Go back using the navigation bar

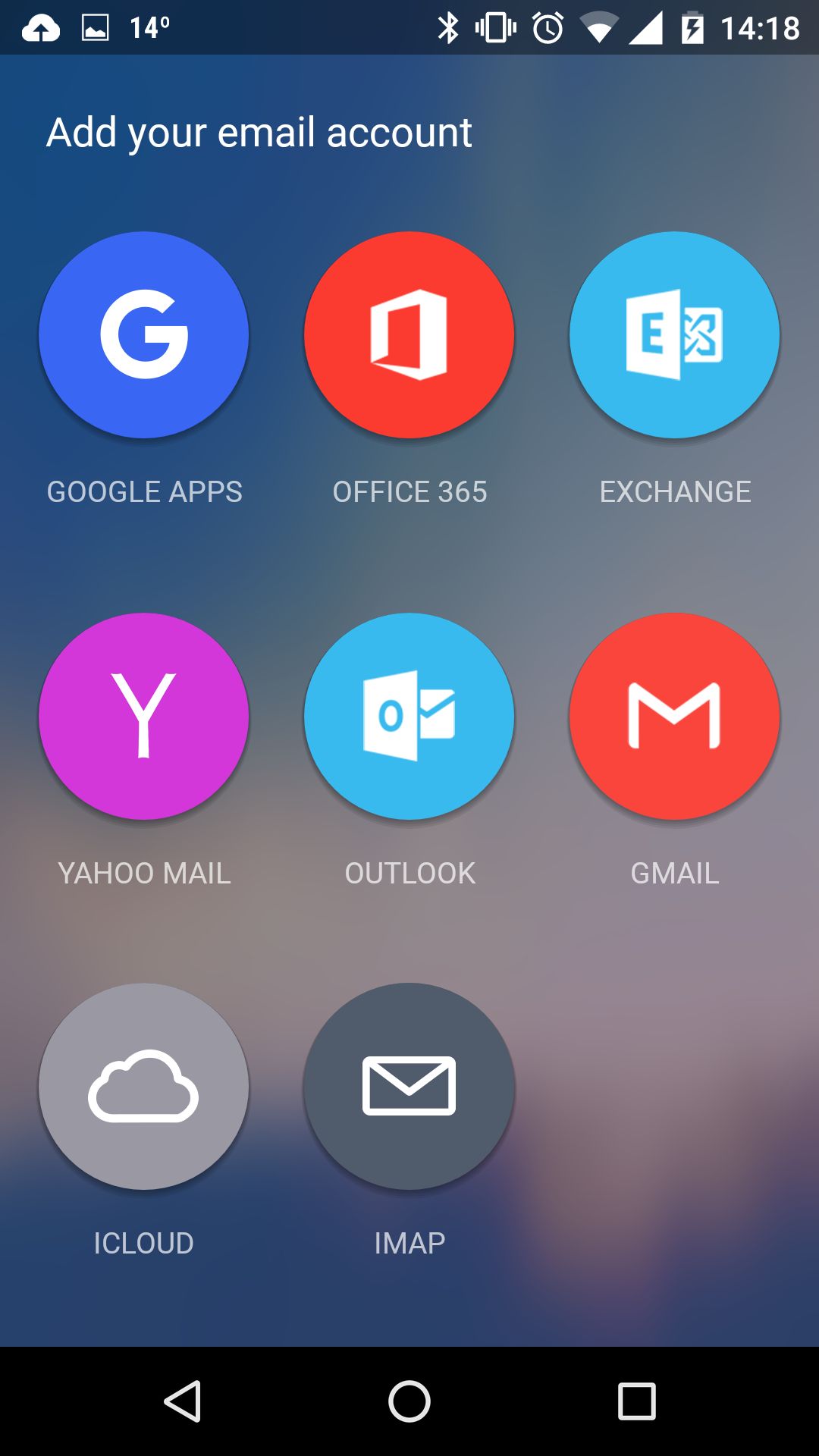(x=183, y=1401)
